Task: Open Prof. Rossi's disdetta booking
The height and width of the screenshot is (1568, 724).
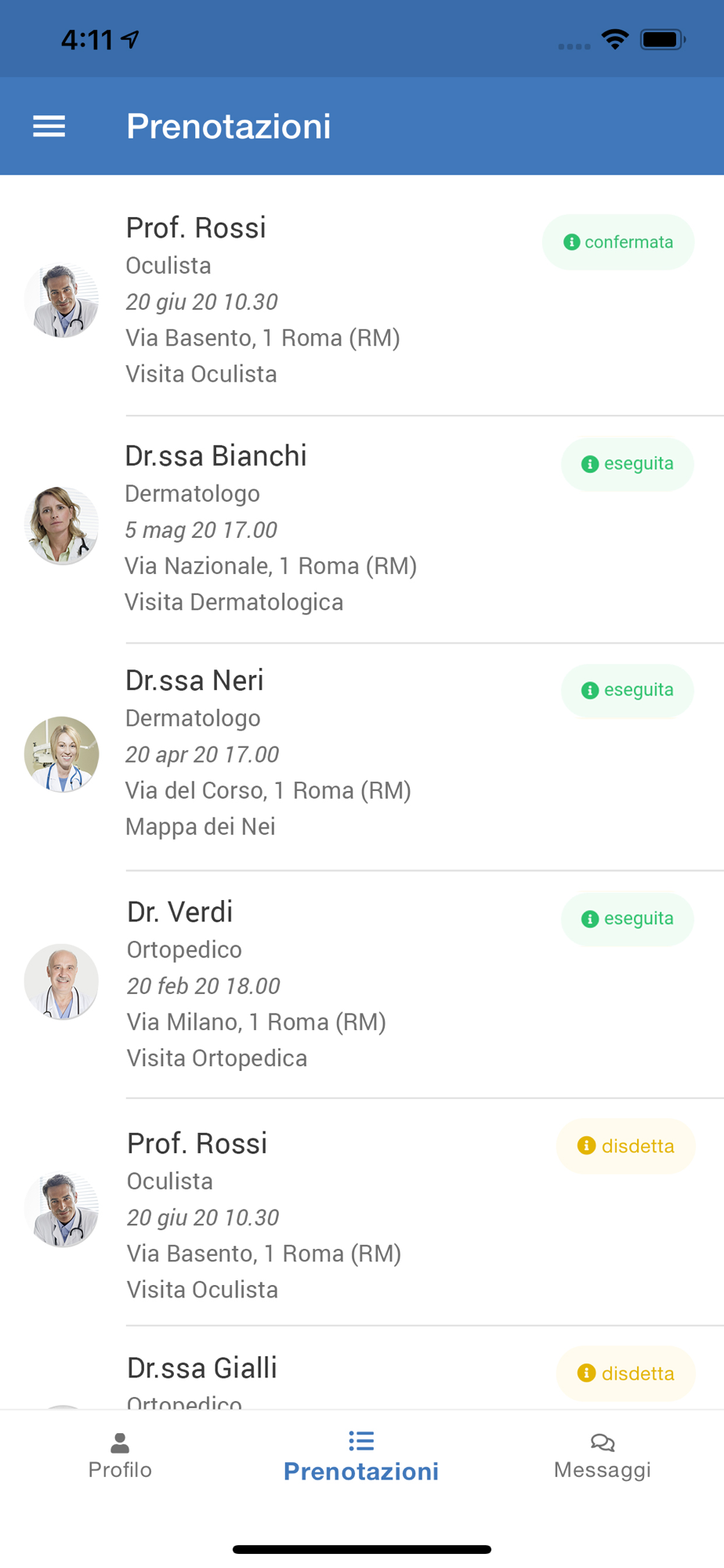Action: [313, 1217]
